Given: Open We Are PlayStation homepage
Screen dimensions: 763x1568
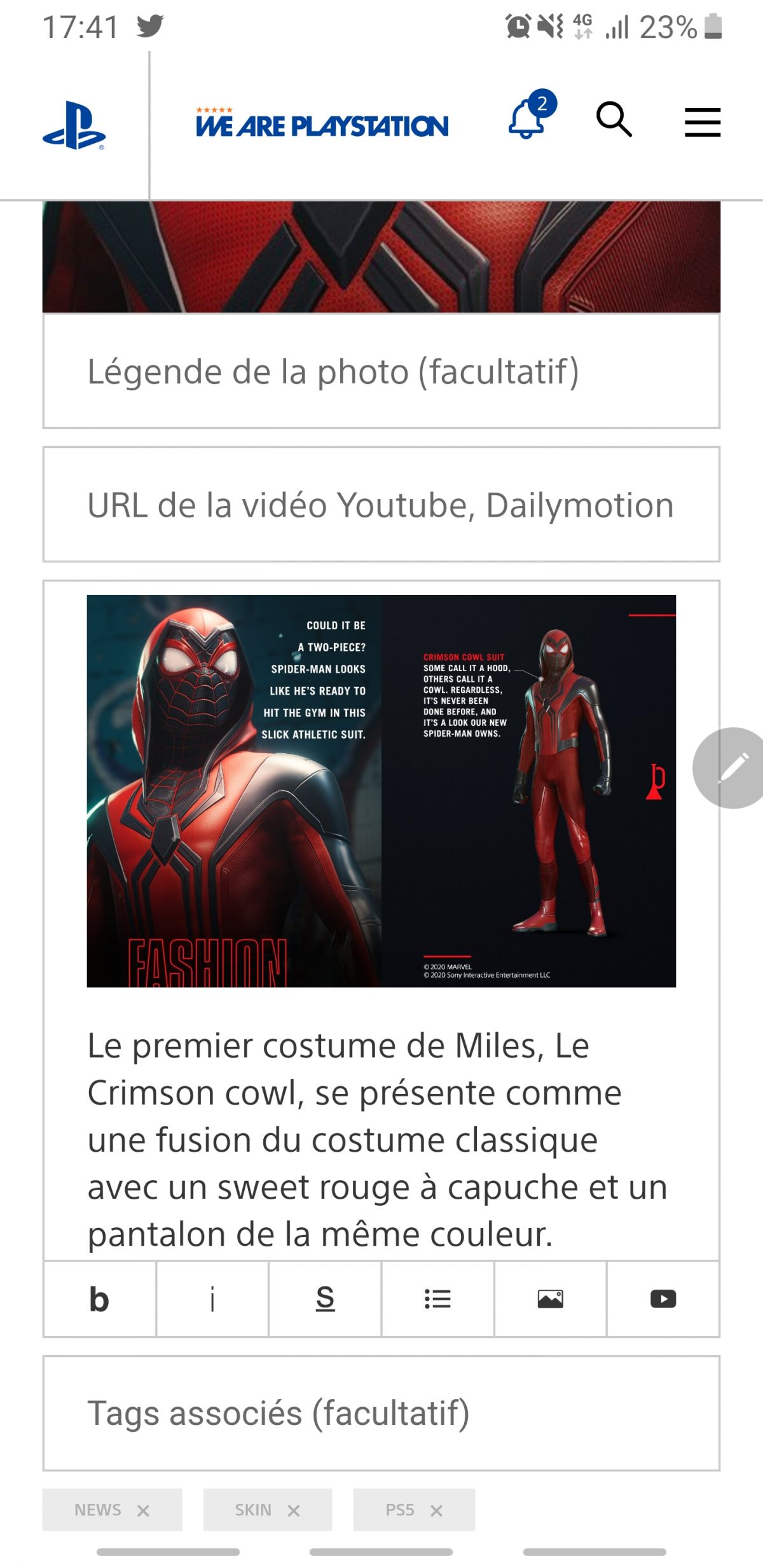Looking at the screenshot, I should click(x=322, y=124).
